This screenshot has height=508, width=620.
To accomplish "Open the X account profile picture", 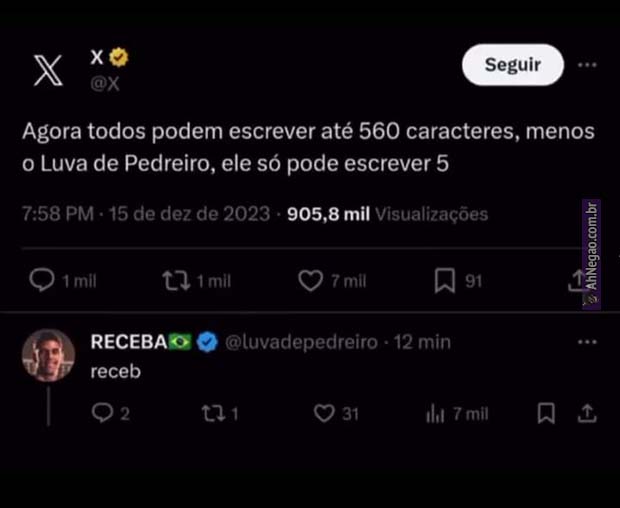I will (48, 70).
